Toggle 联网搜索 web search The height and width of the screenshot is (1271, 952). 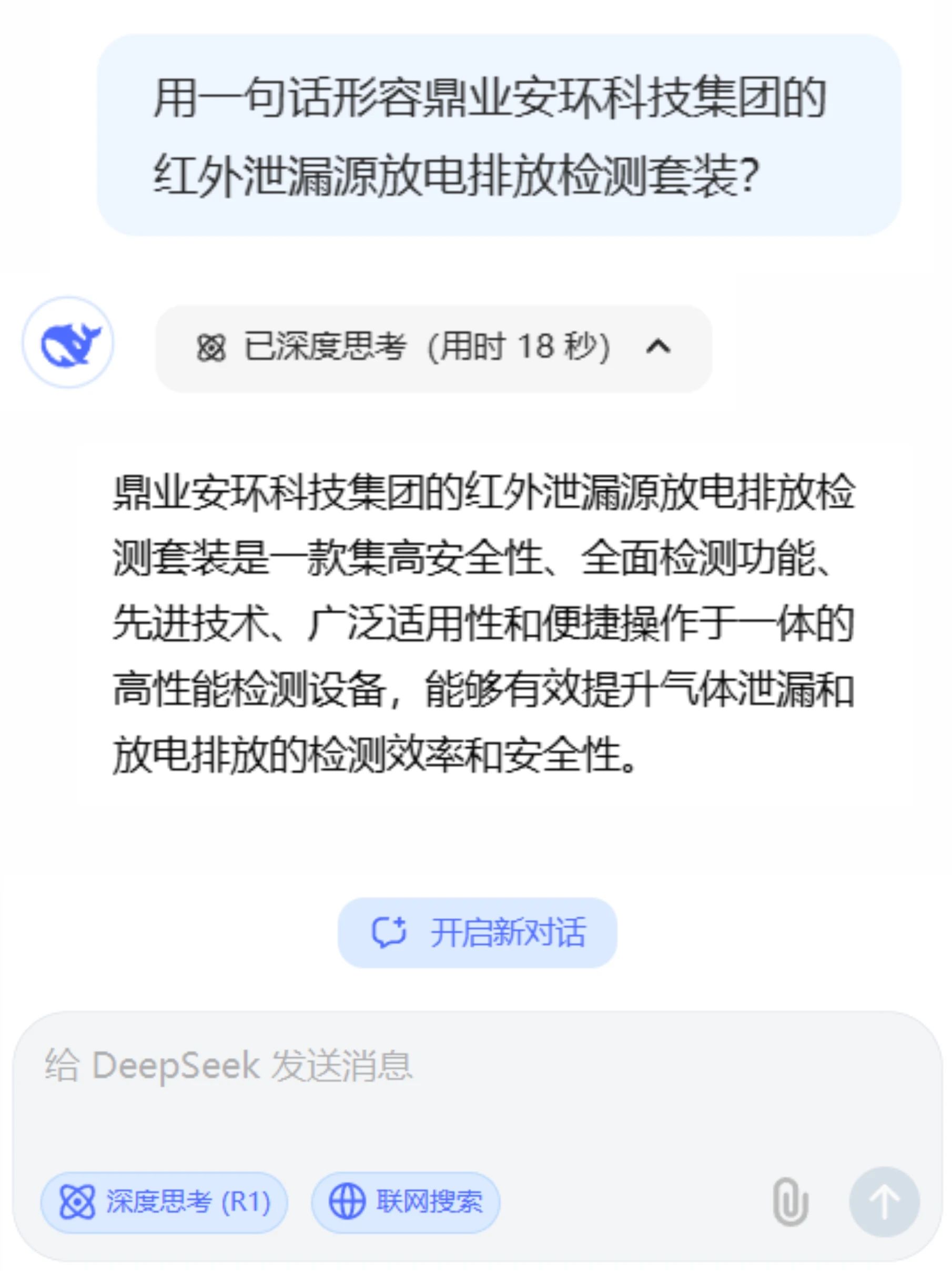tap(406, 1202)
